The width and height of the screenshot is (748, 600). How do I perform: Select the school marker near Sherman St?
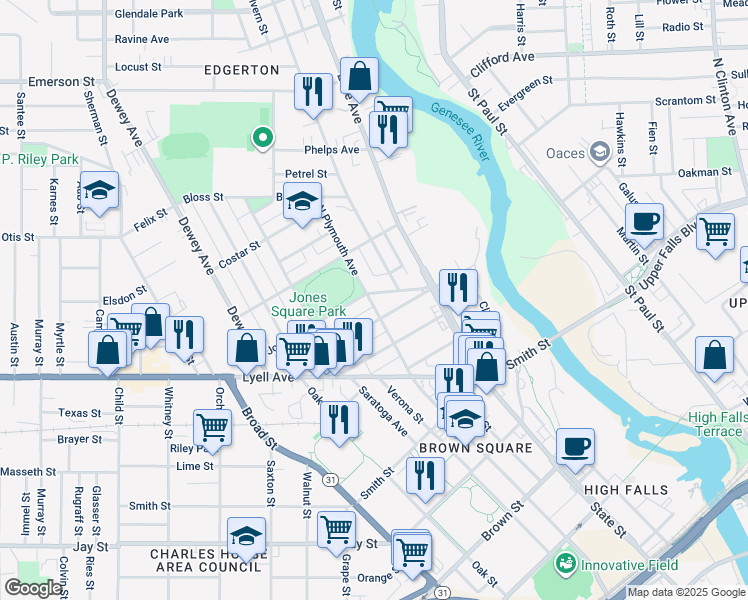tap(100, 194)
